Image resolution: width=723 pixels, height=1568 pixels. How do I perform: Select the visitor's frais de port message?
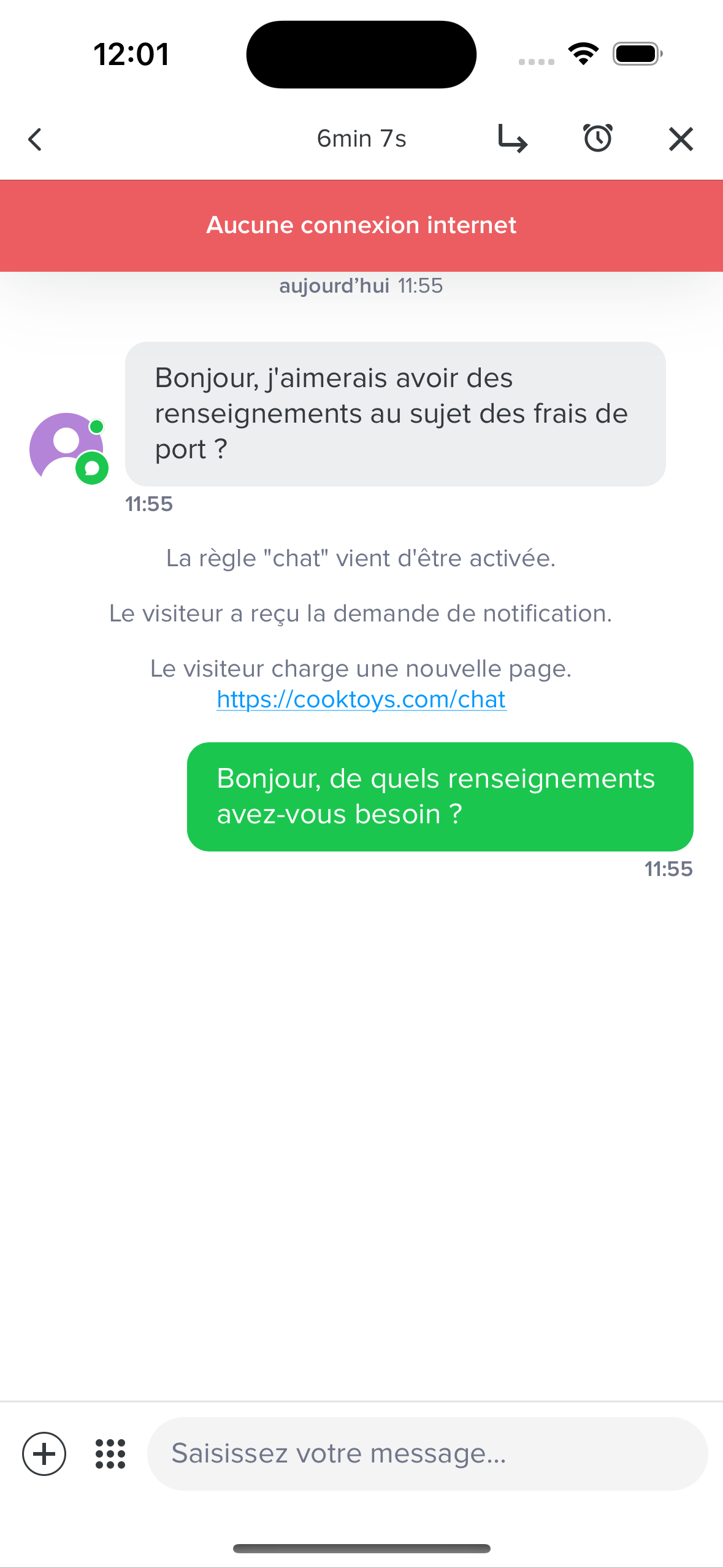coord(396,413)
